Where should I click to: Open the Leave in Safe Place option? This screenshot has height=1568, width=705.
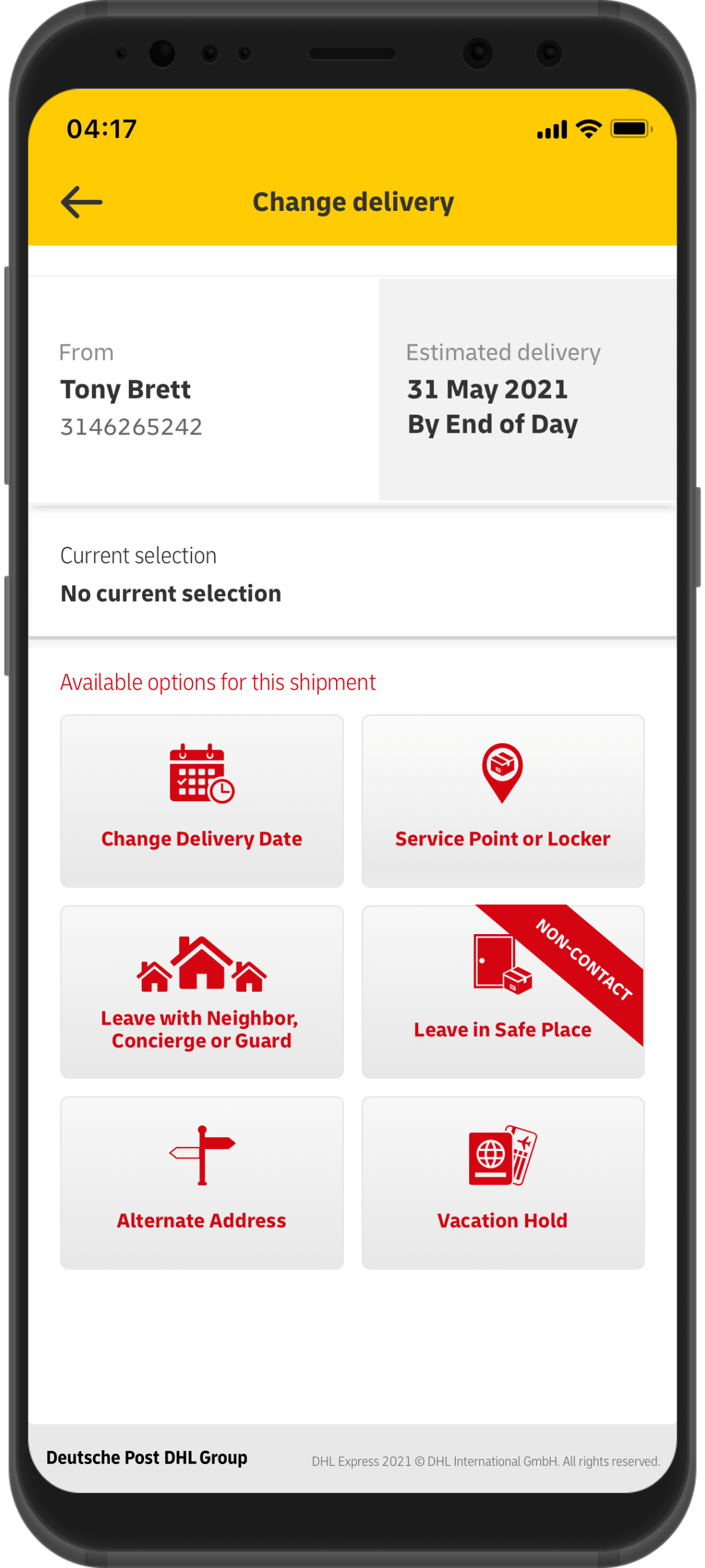(502, 992)
